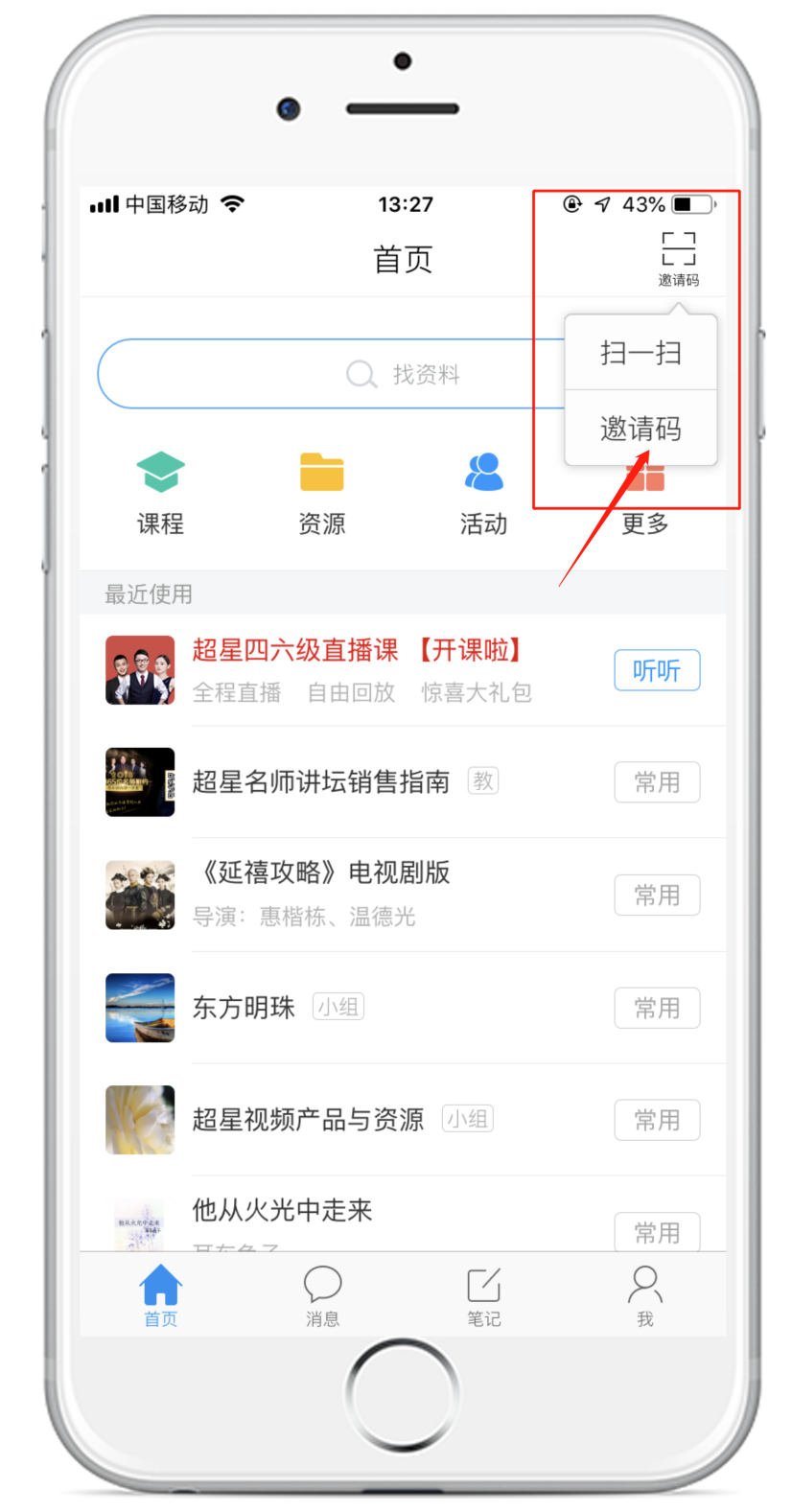Go to the 我 profile tab
Screen dimensions: 792x1512
point(644,1295)
